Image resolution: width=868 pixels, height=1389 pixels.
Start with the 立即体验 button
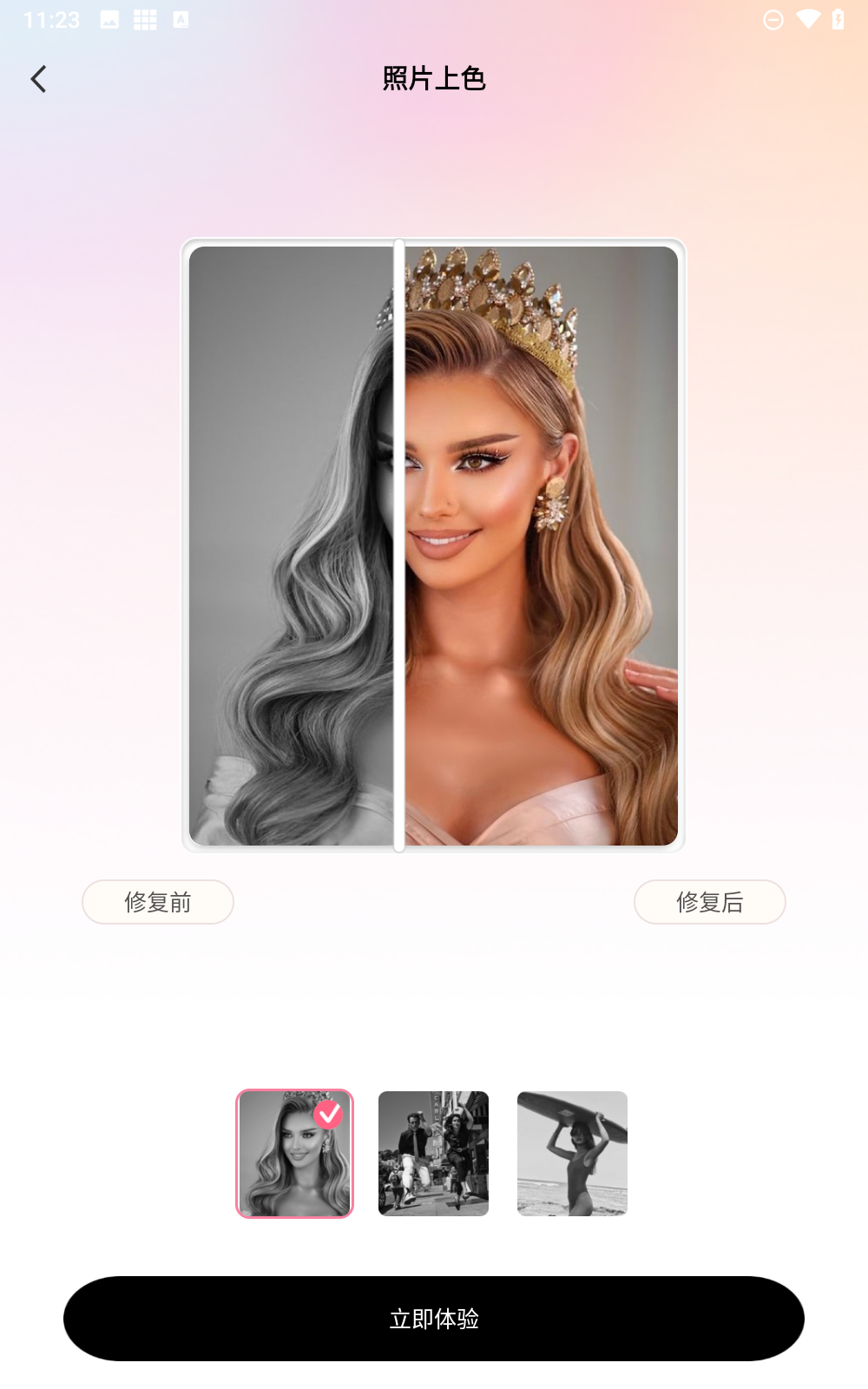(434, 1319)
